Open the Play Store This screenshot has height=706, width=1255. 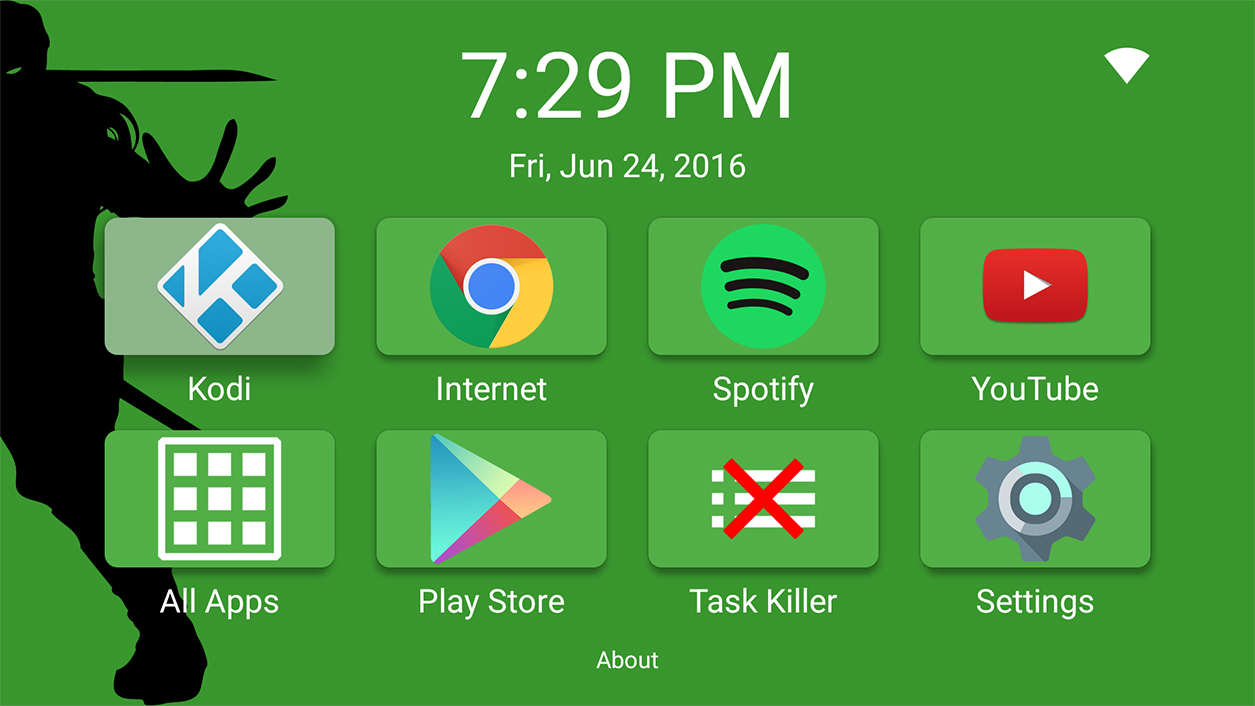pyautogui.click(x=491, y=499)
